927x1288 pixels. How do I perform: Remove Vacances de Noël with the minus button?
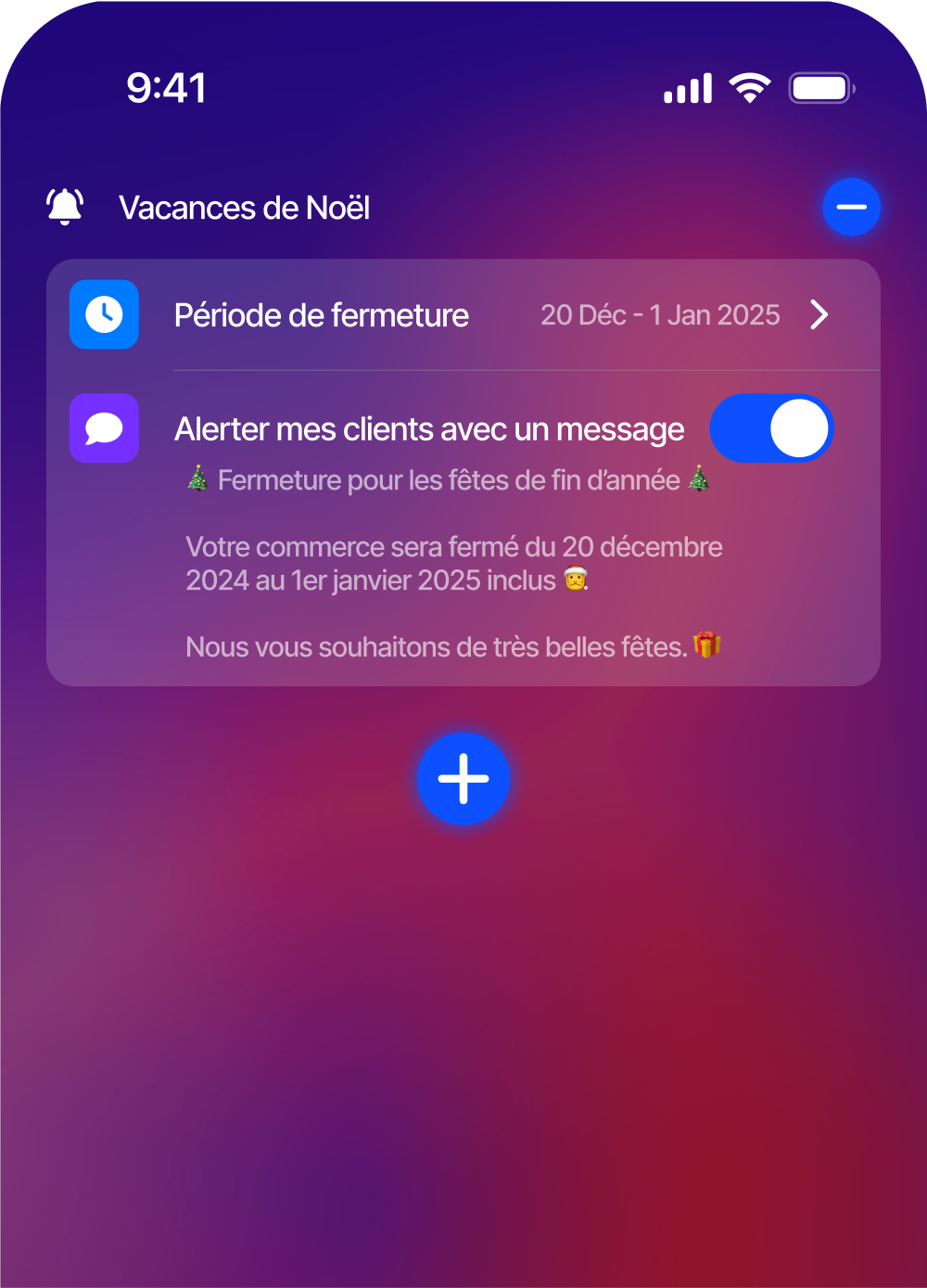[851, 206]
